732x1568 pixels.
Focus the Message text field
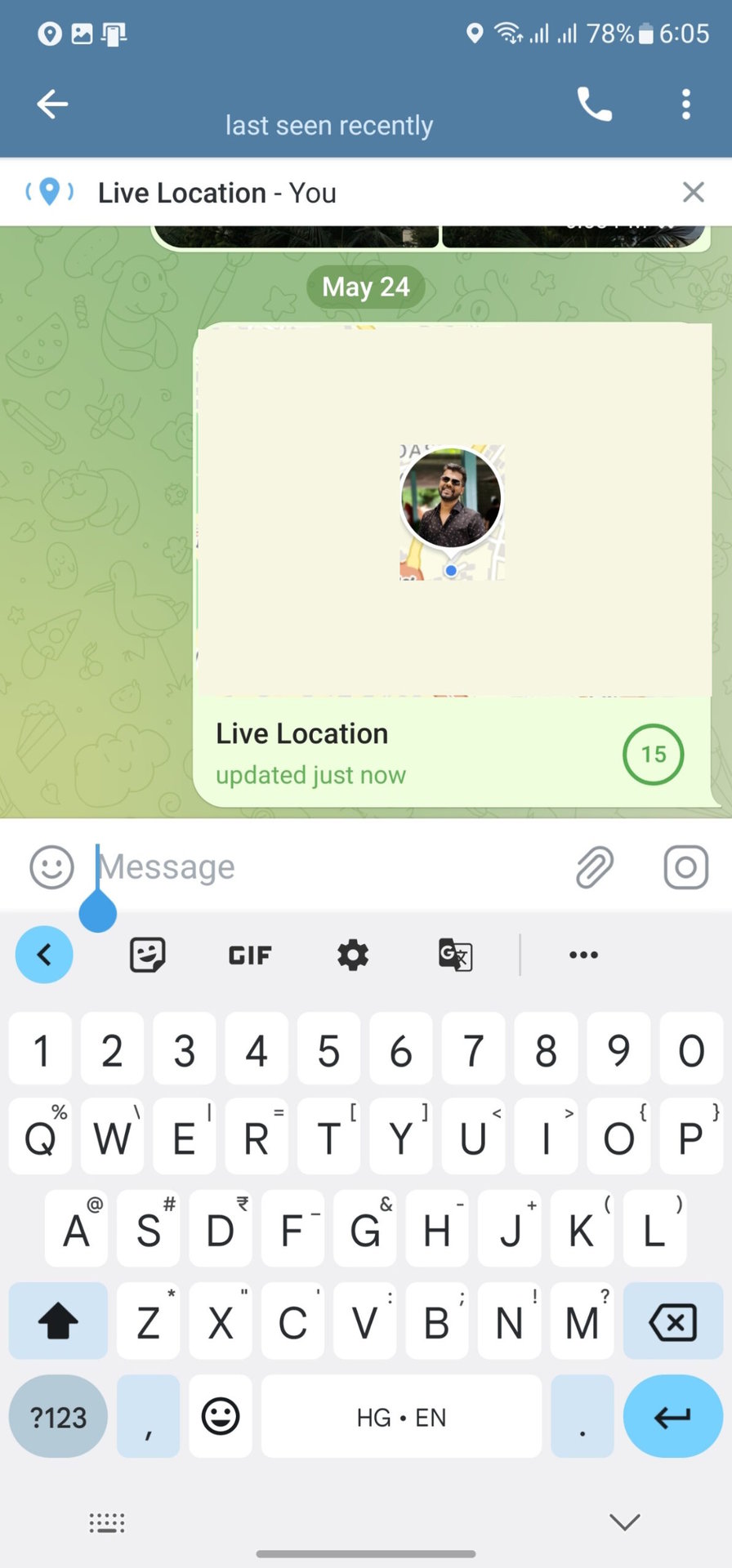click(x=327, y=866)
